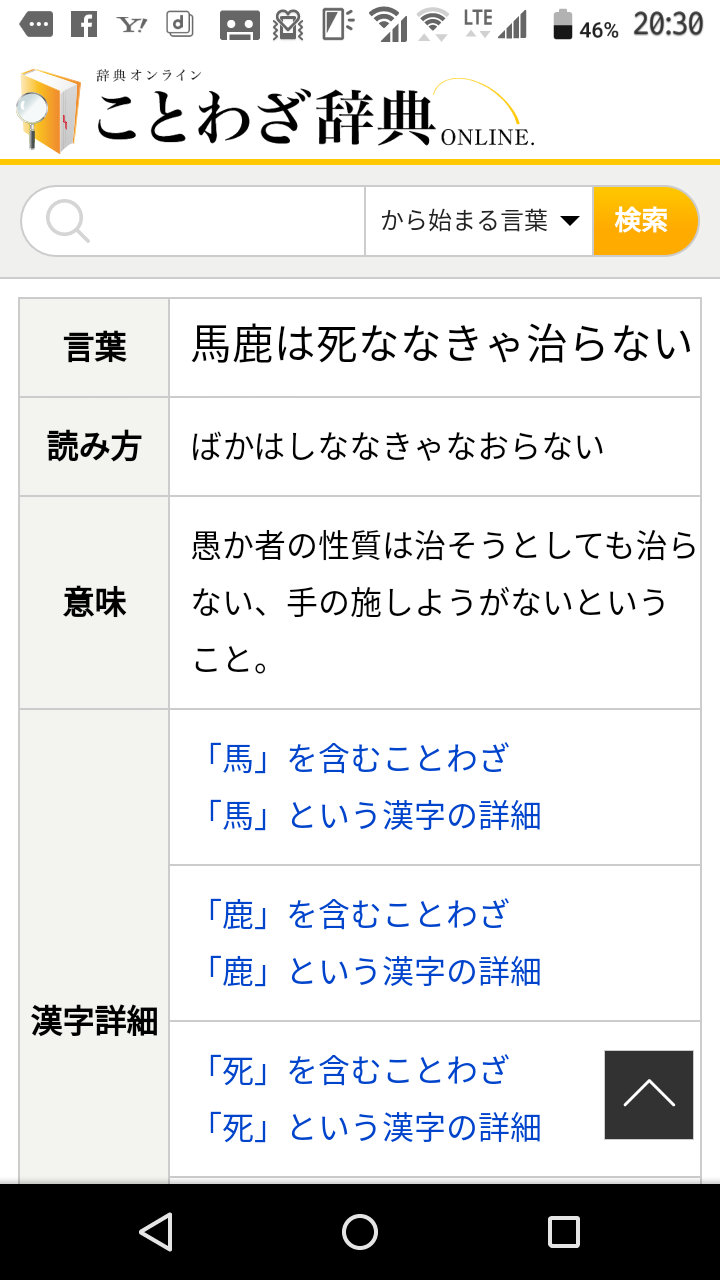Open the から始まる言葉 dropdown
Screen dimensions: 720x1280
coord(479,221)
